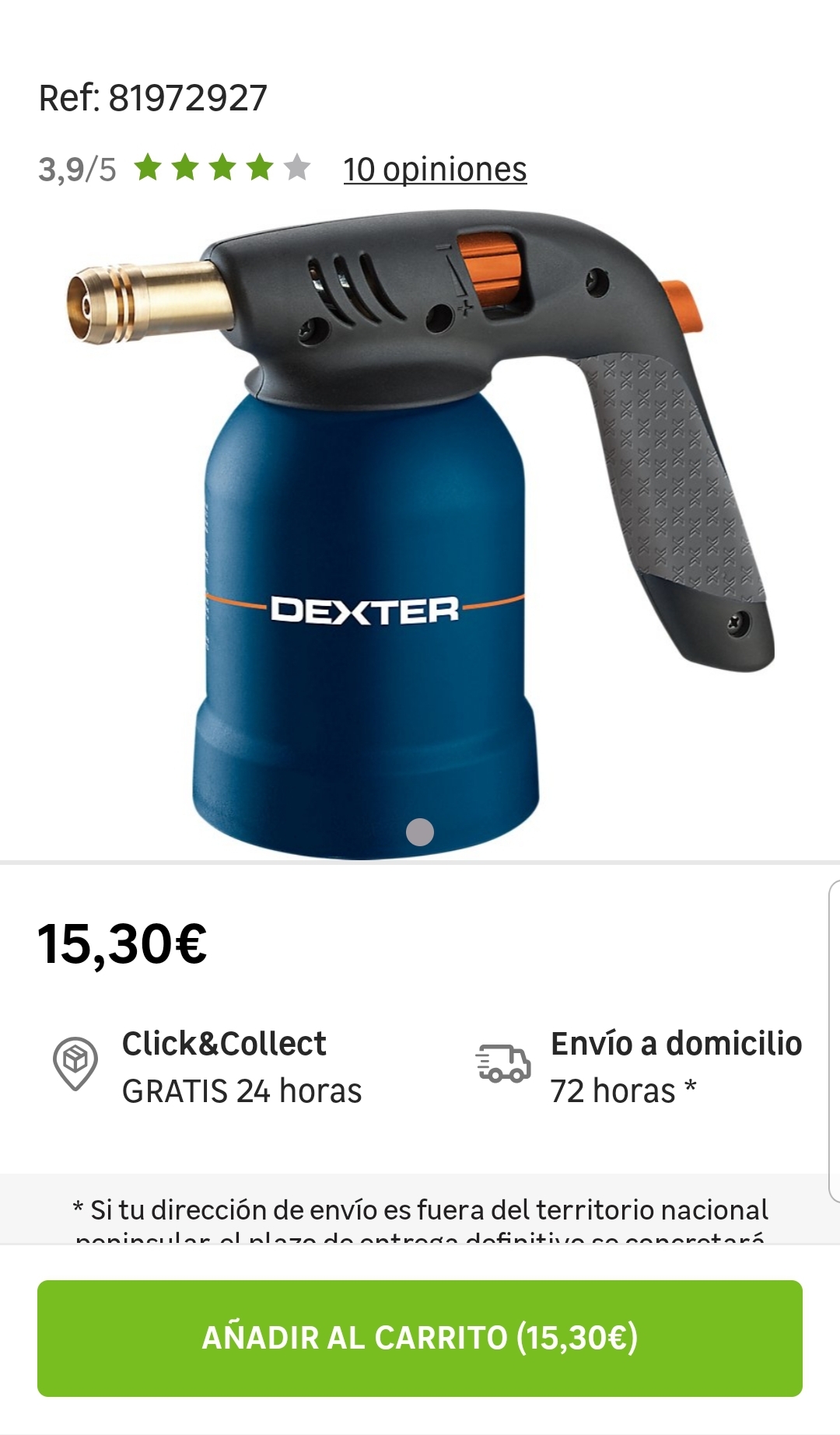Open the Dexter blowtorch product image
Image resolution: width=840 pixels, height=1435 pixels.
[420, 534]
